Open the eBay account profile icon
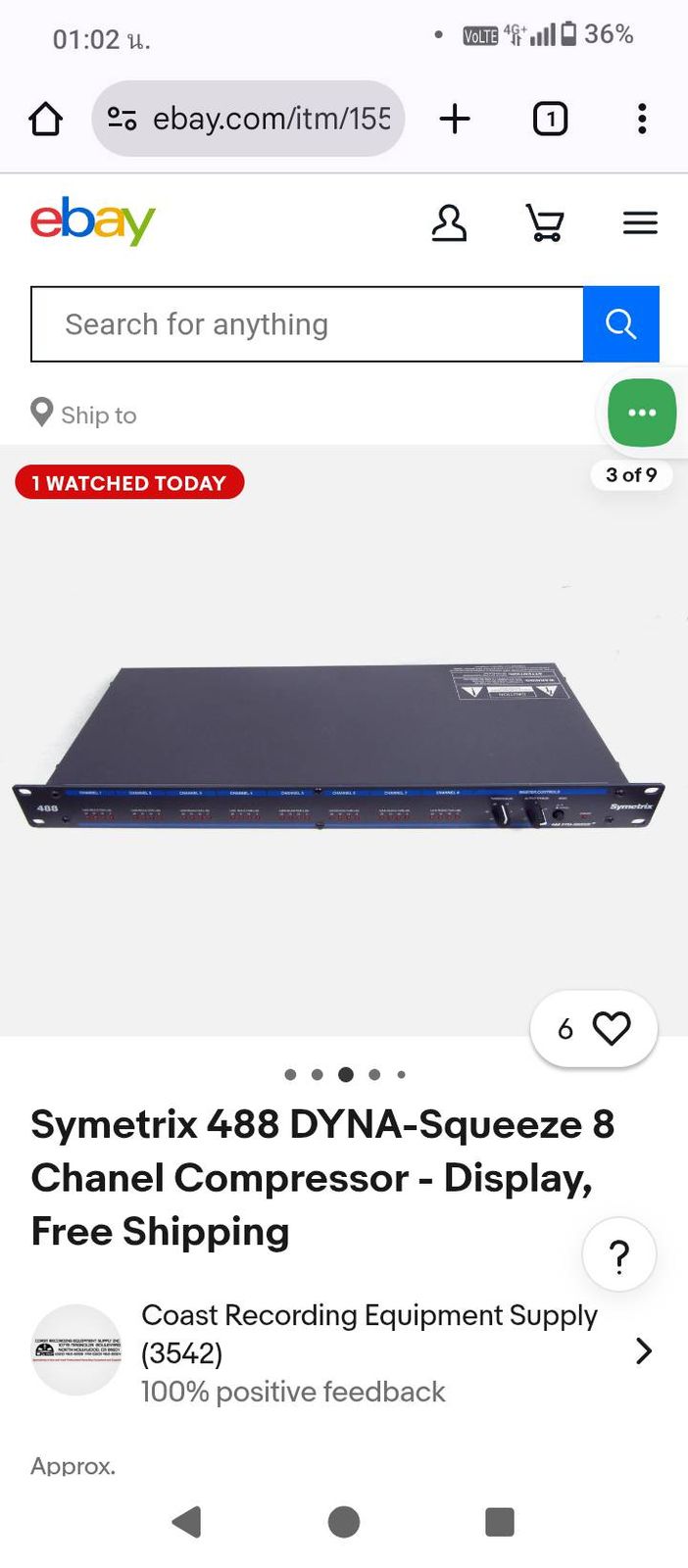The image size is (688, 1568). click(x=449, y=223)
